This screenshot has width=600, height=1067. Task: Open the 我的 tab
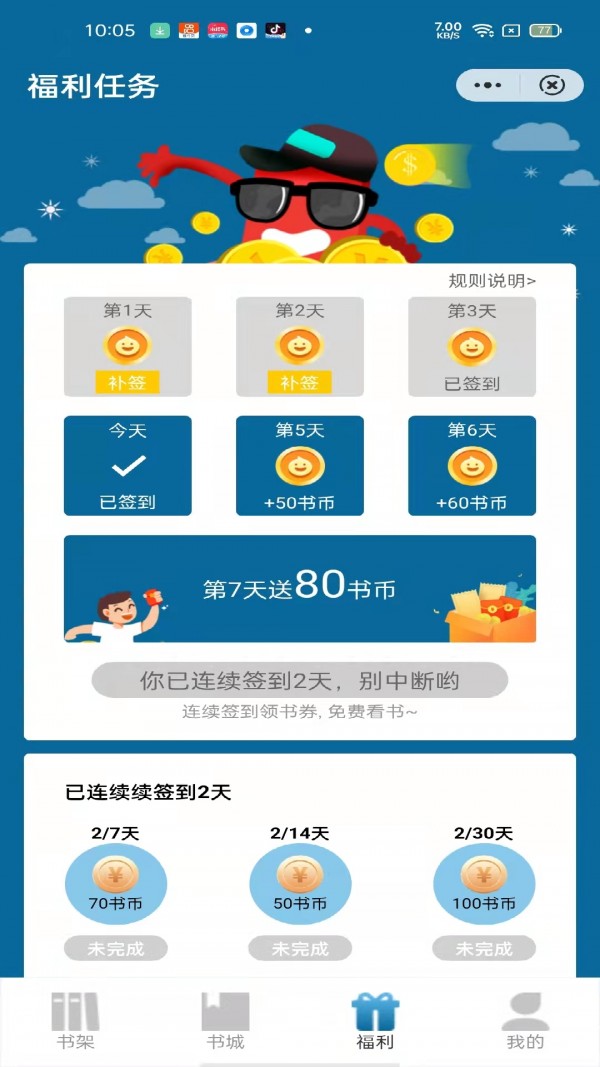coord(525,1020)
